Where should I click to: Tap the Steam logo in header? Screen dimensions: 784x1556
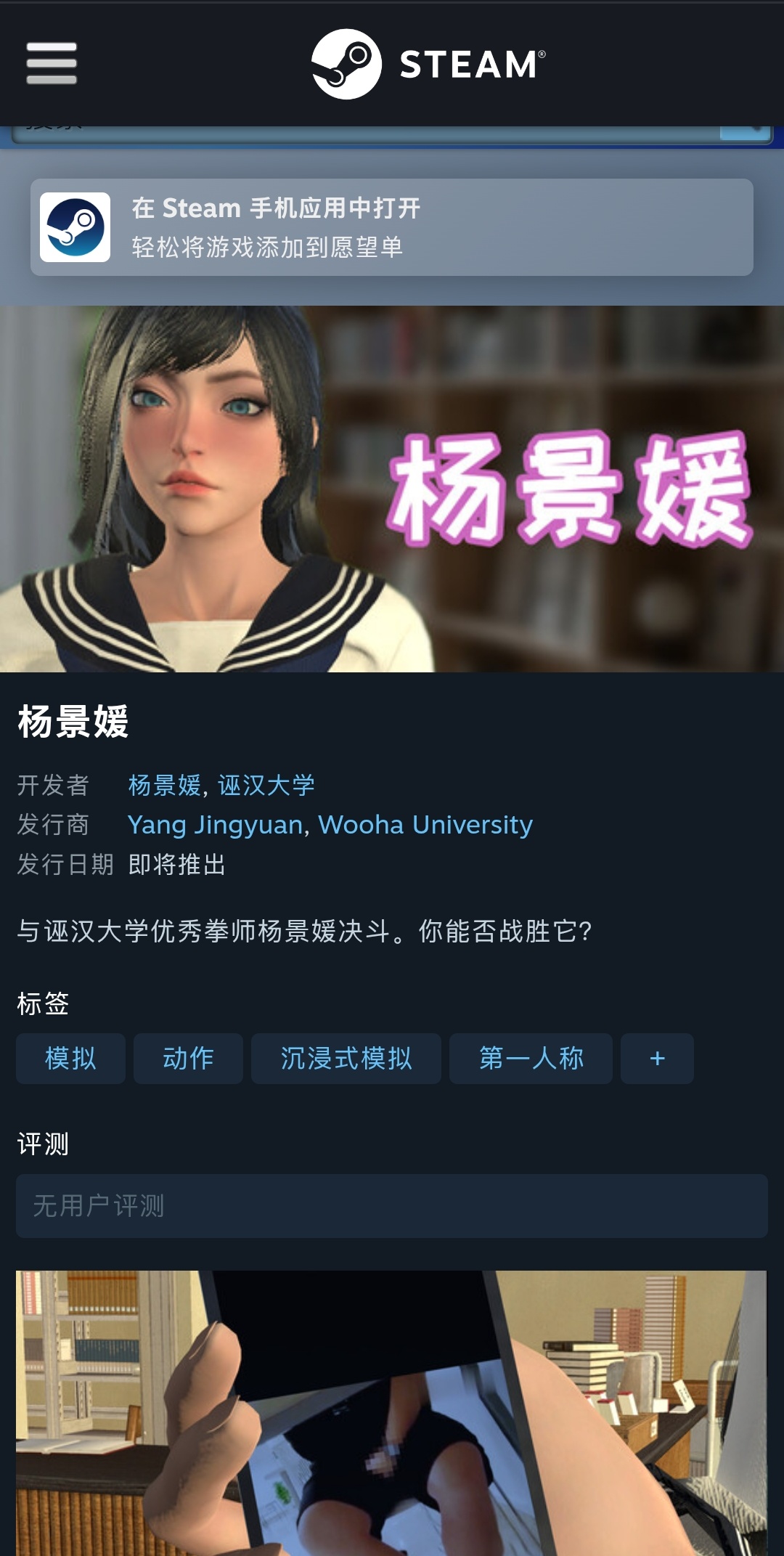pos(428,64)
